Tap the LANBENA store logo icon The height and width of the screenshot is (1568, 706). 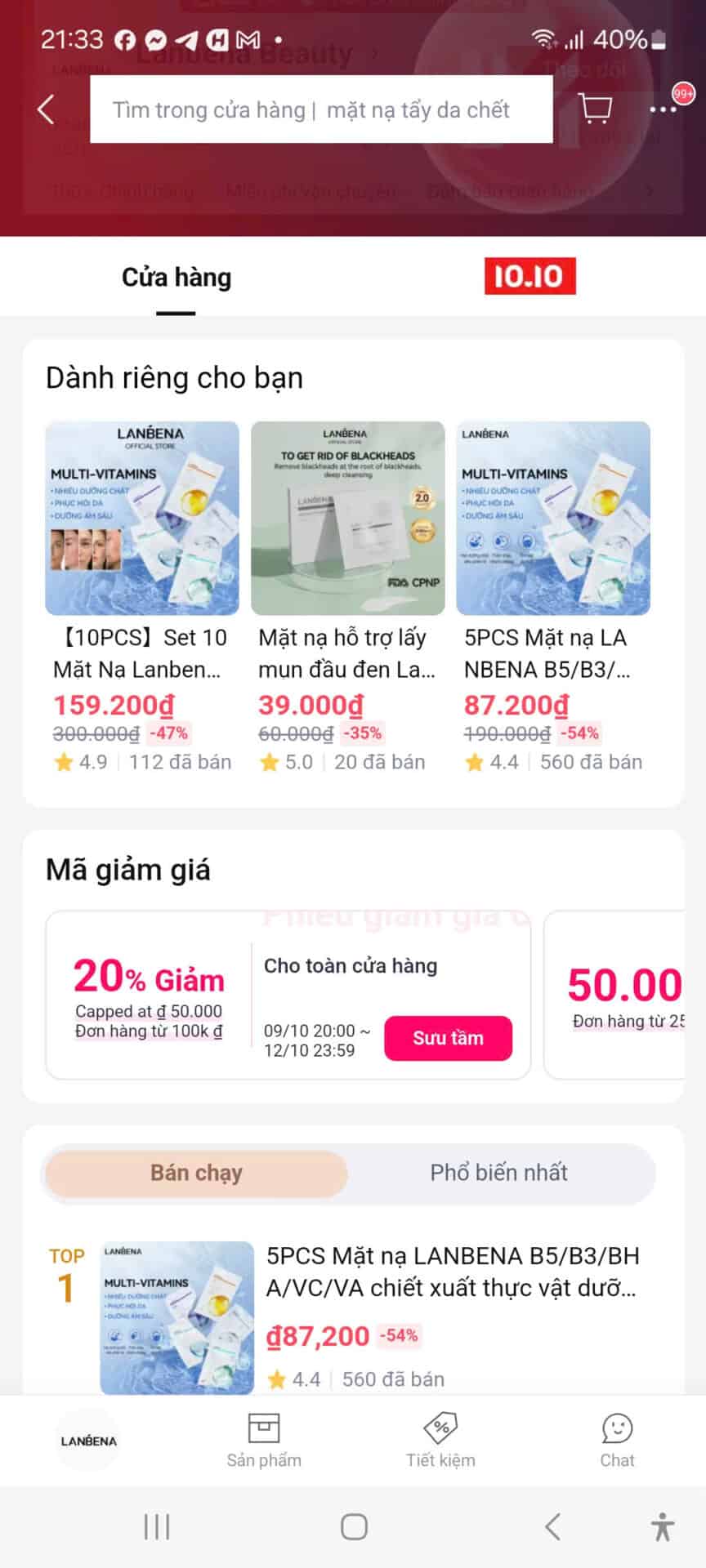(x=88, y=1440)
